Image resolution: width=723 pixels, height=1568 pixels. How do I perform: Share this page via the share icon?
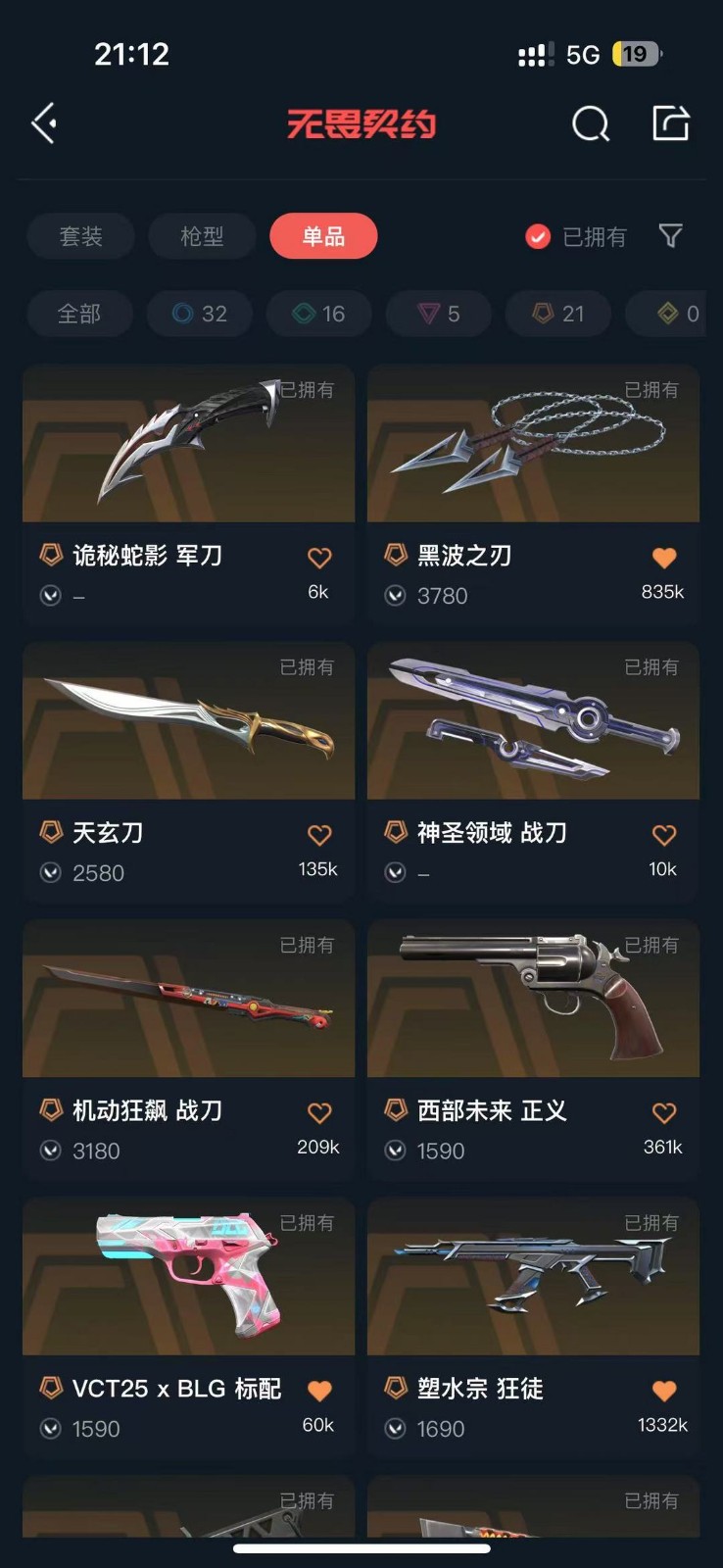pos(671,123)
